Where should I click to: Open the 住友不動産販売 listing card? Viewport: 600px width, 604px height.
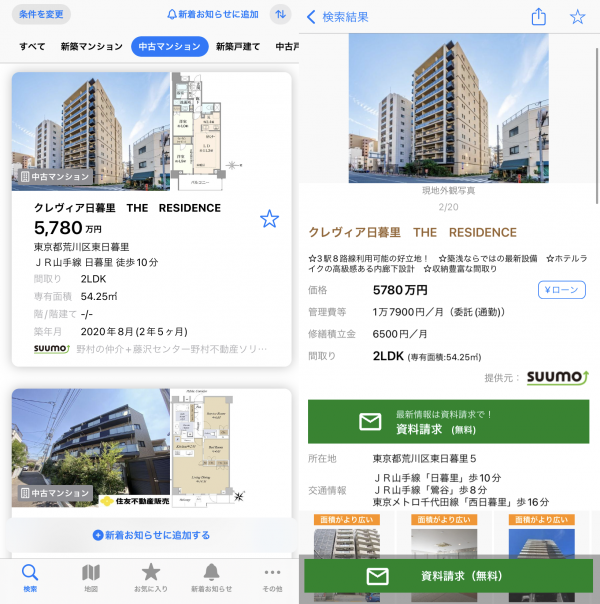point(150,450)
